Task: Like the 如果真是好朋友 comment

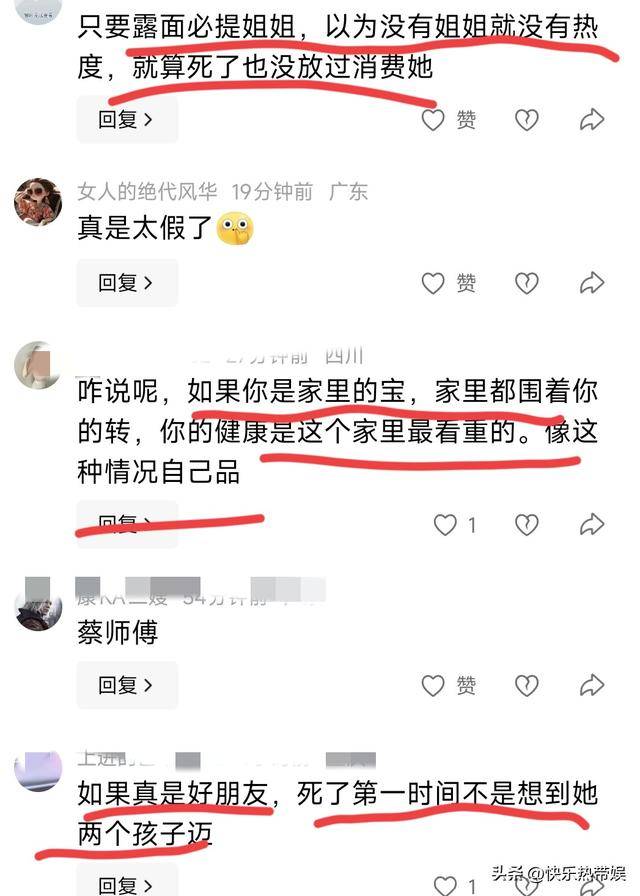Action: pyautogui.click(x=445, y=886)
